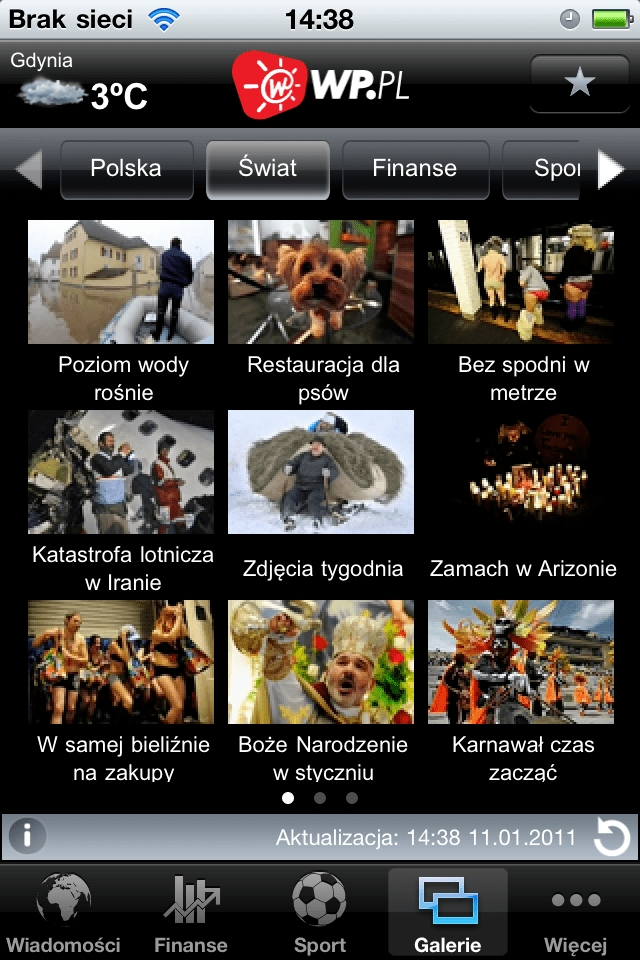Go to the Wiadomości tab
The width and height of the screenshot is (640, 960).
pyautogui.click(x=63, y=912)
